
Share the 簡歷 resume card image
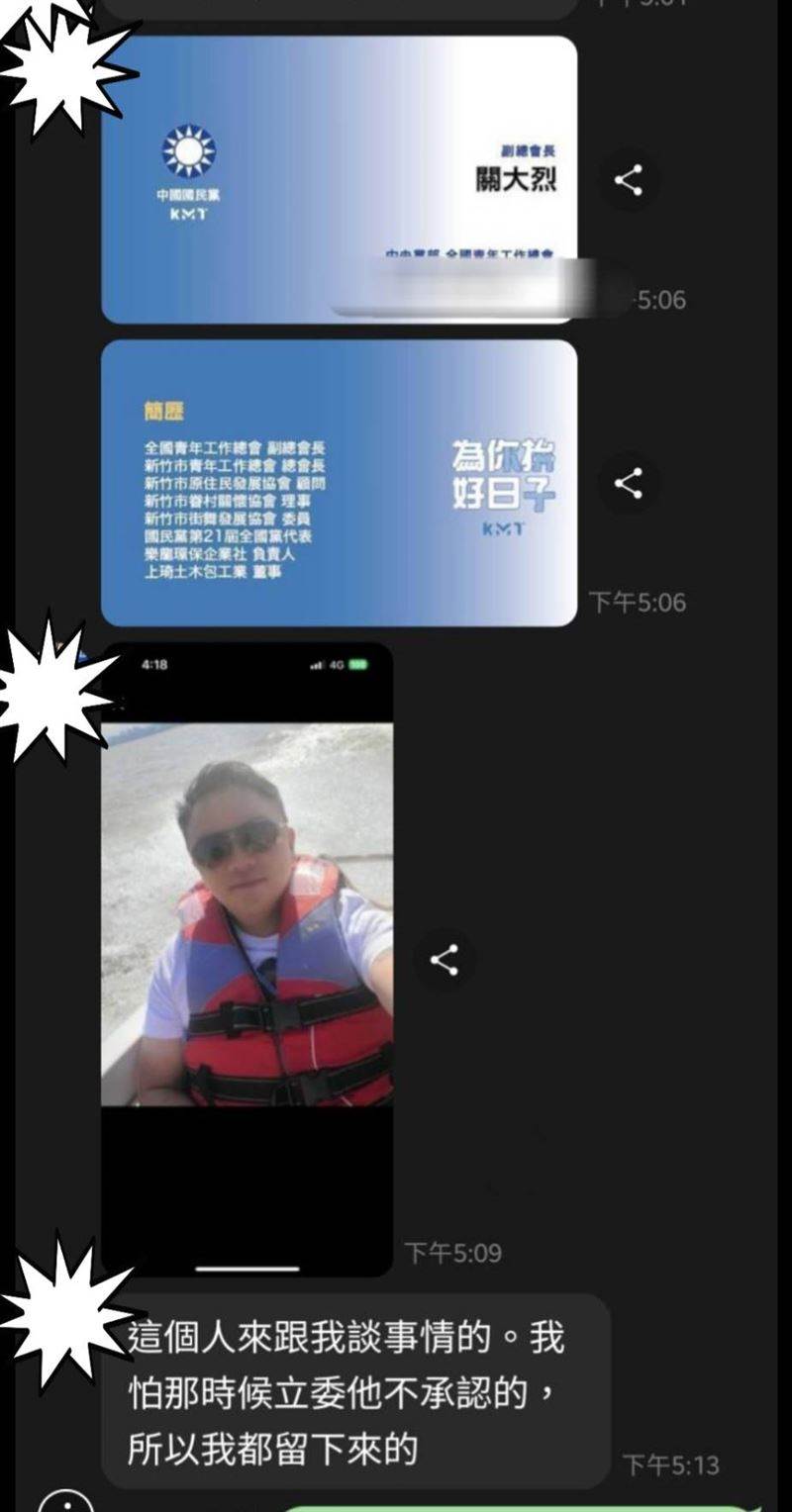[628, 483]
